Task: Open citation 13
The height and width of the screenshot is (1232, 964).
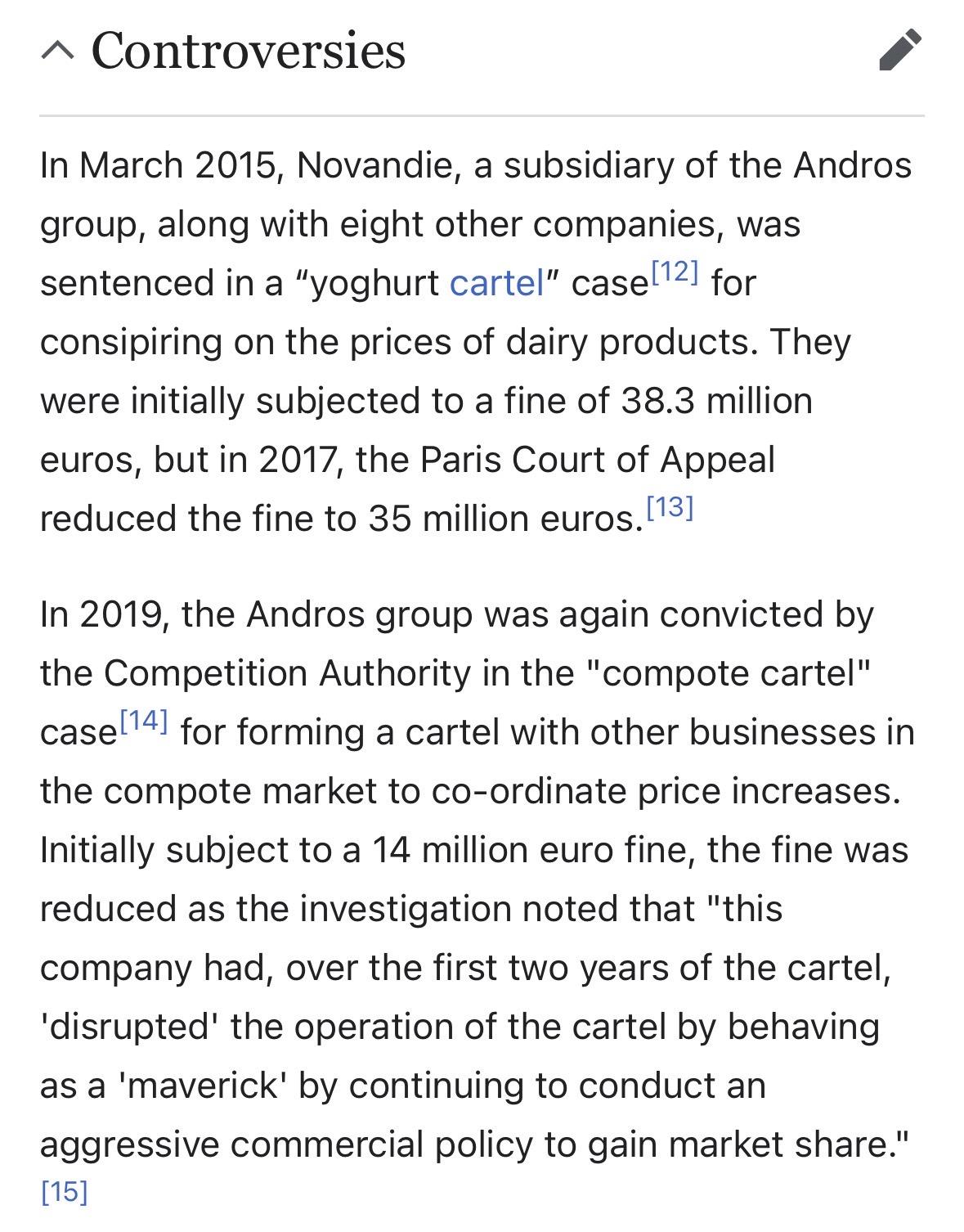Action: pos(670,507)
